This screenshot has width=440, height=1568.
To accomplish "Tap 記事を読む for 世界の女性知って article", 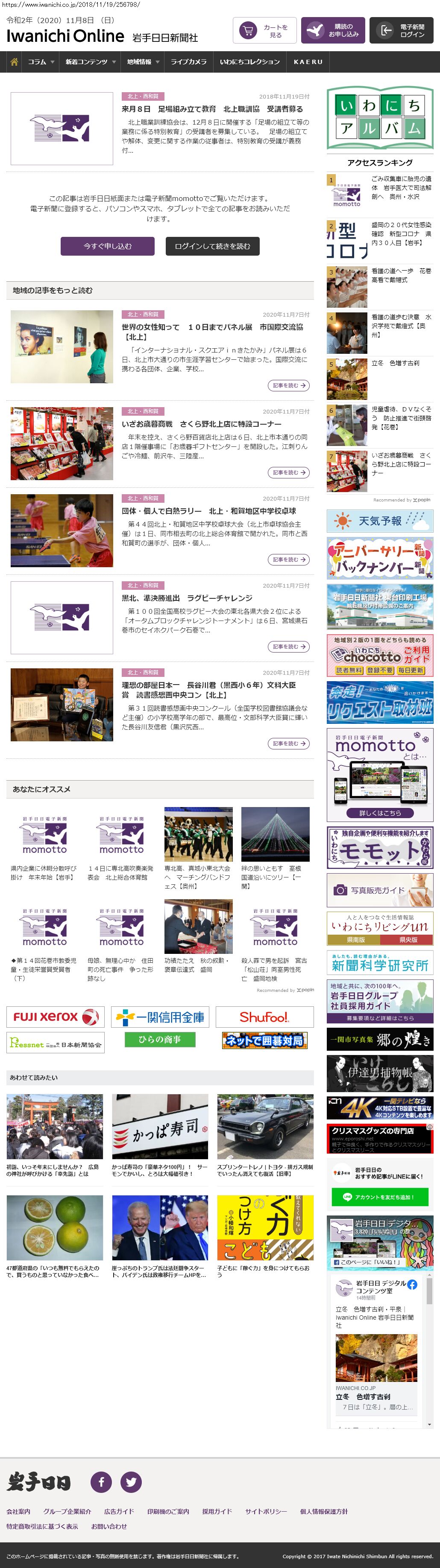I will click(x=288, y=385).
